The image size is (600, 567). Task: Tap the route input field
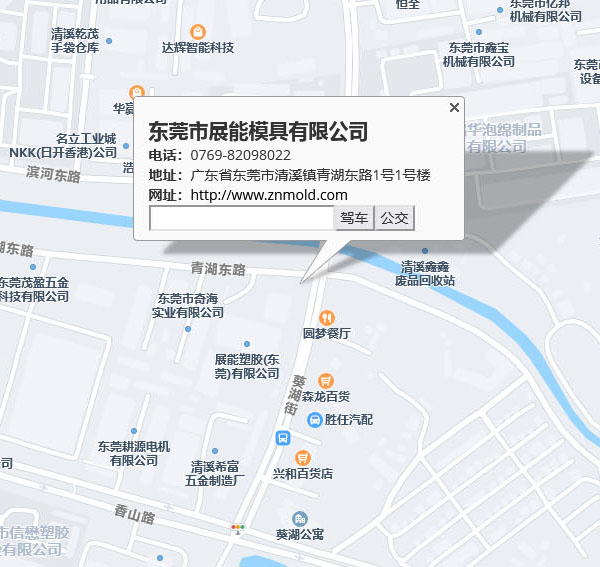click(241, 218)
